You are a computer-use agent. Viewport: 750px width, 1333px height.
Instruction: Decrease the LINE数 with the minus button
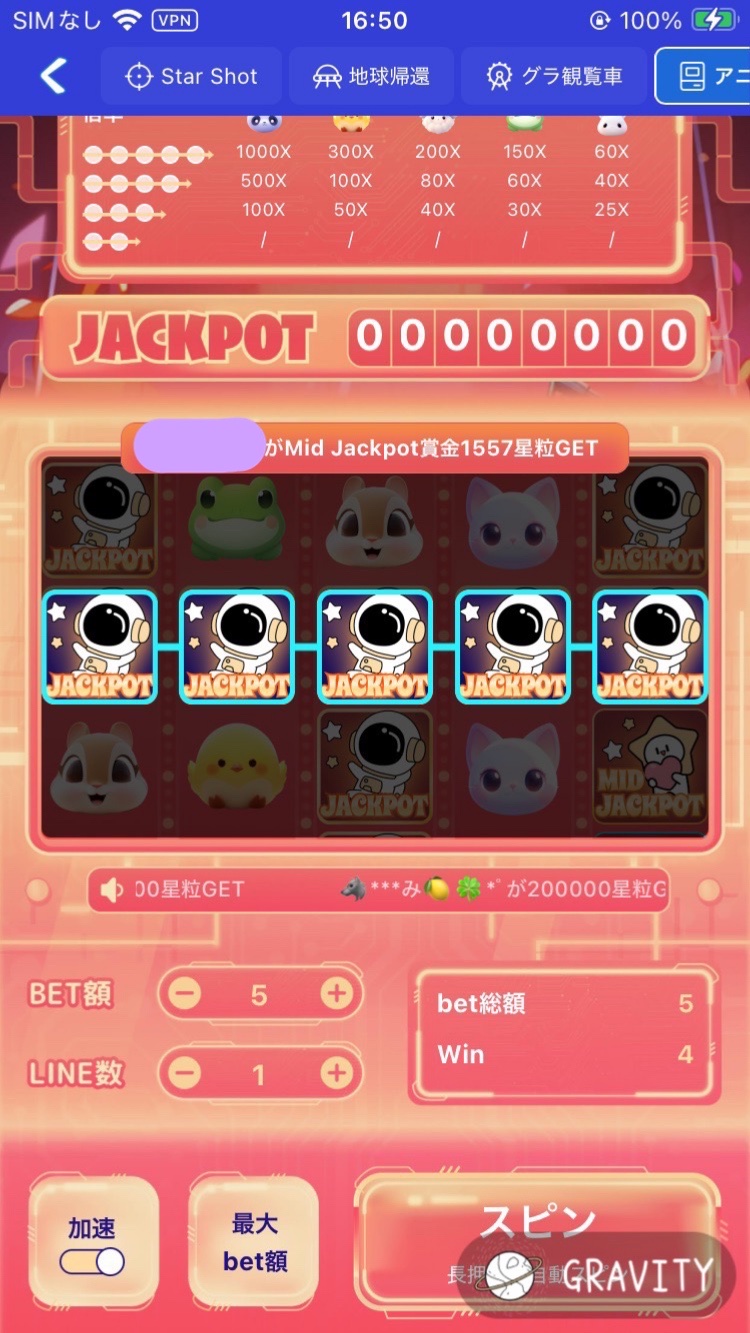[x=184, y=1074]
